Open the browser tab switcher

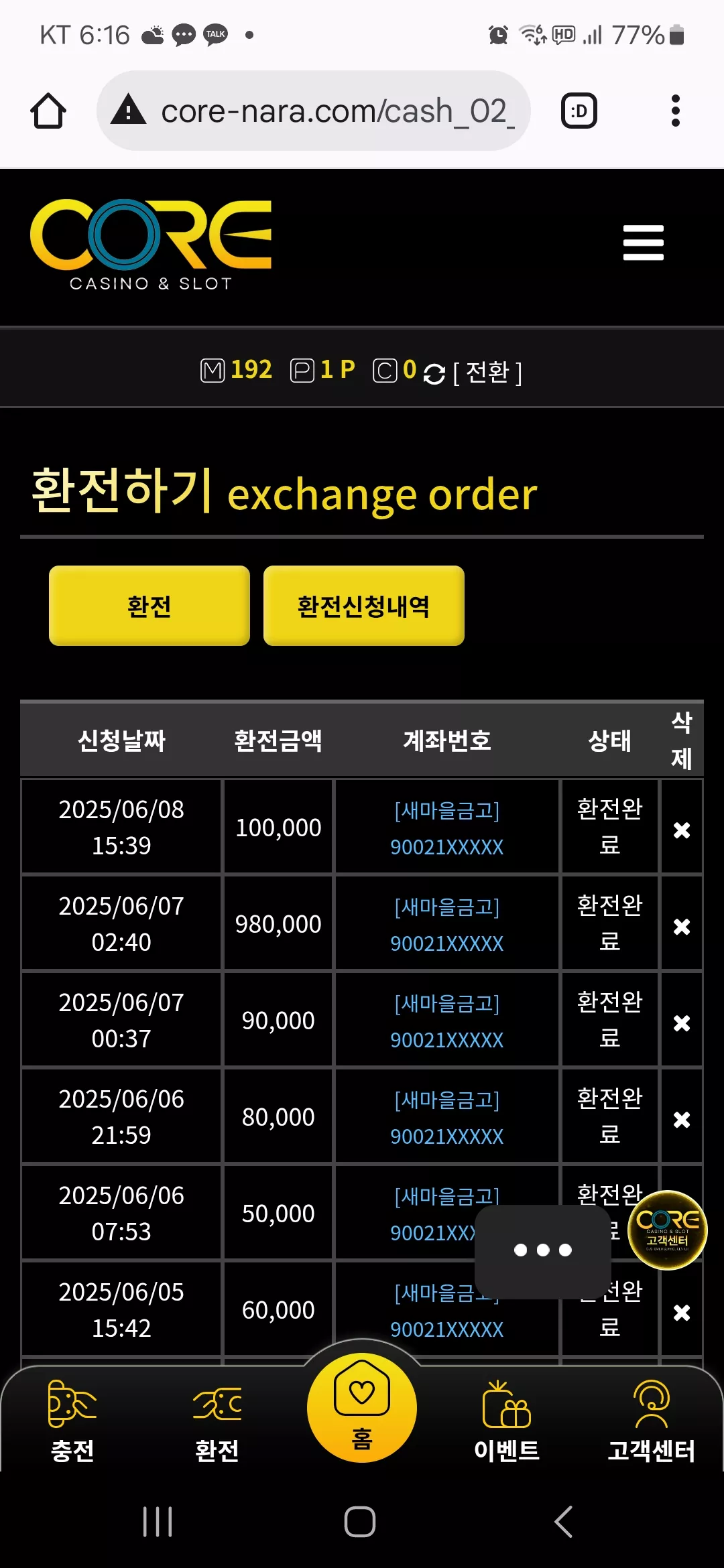click(579, 111)
